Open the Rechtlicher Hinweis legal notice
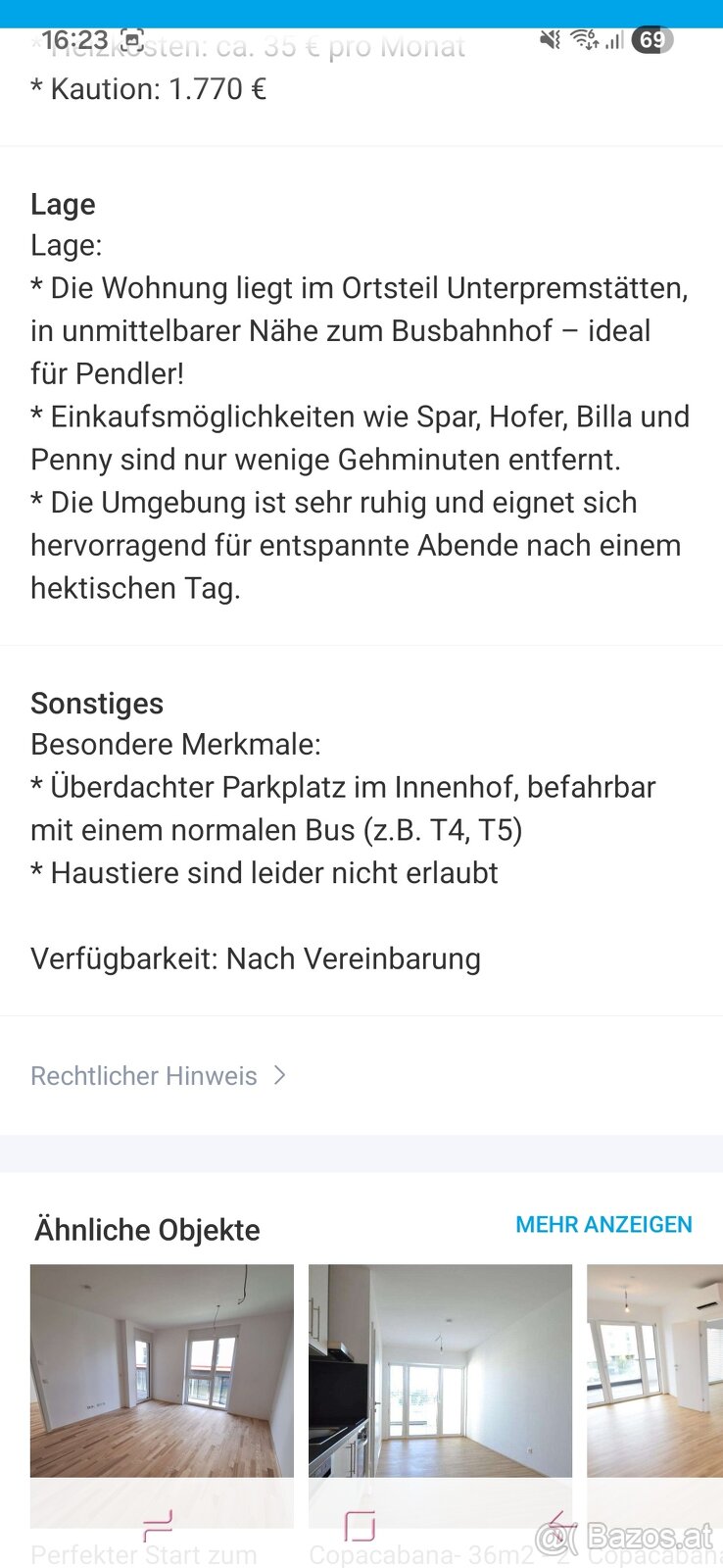Image resolution: width=723 pixels, height=1568 pixels. point(143,1075)
